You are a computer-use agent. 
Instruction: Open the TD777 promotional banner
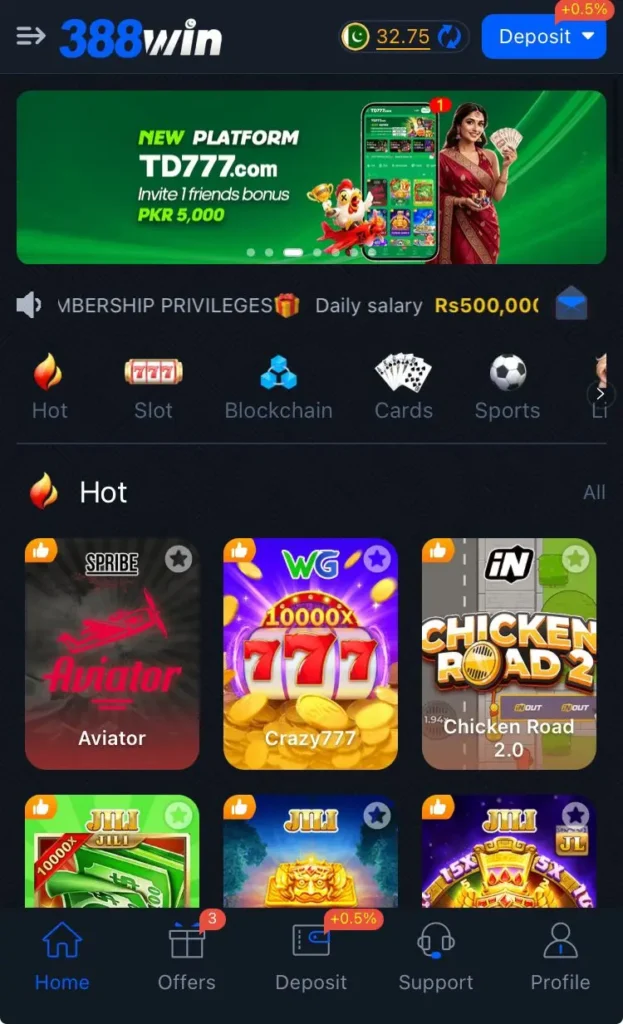click(311, 177)
